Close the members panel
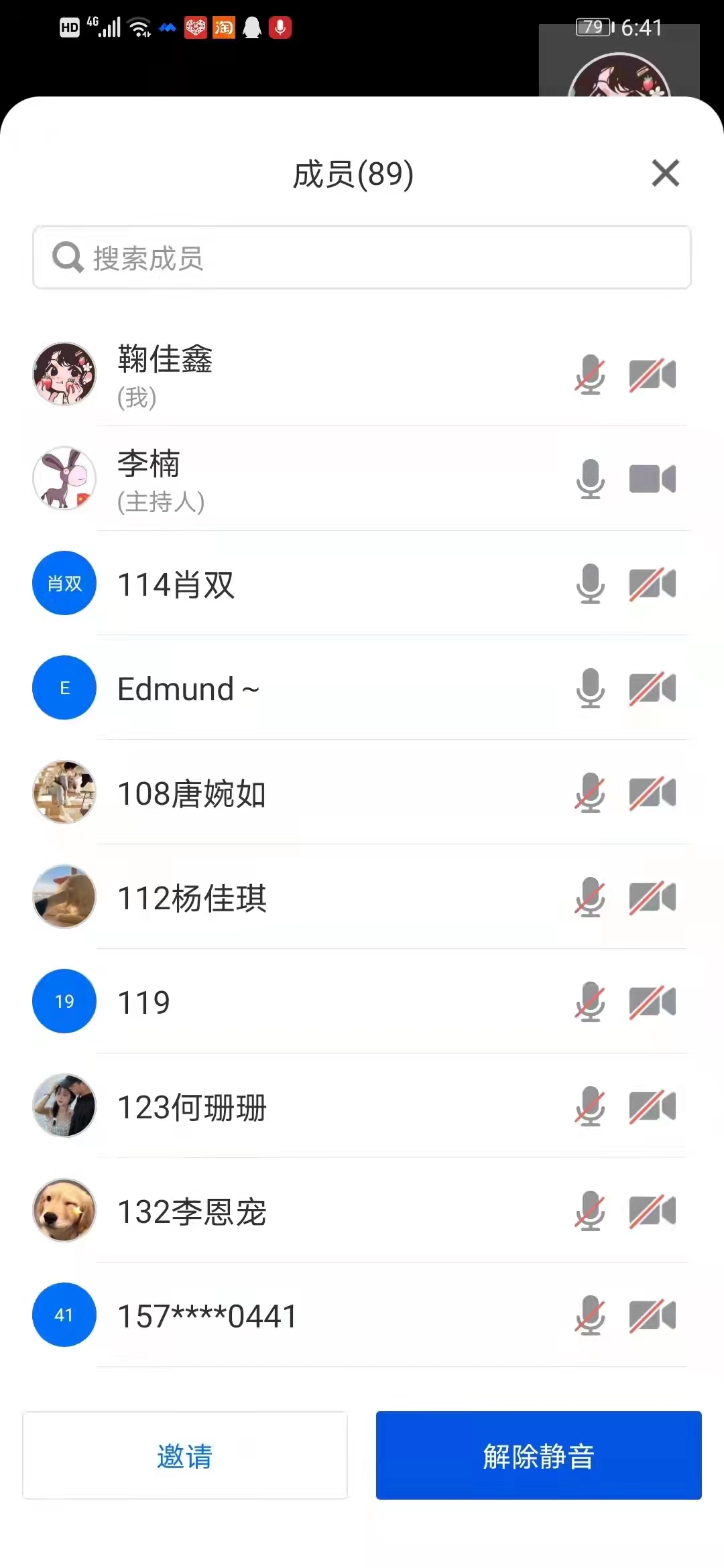The width and height of the screenshot is (724, 1568). tap(665, 174)
